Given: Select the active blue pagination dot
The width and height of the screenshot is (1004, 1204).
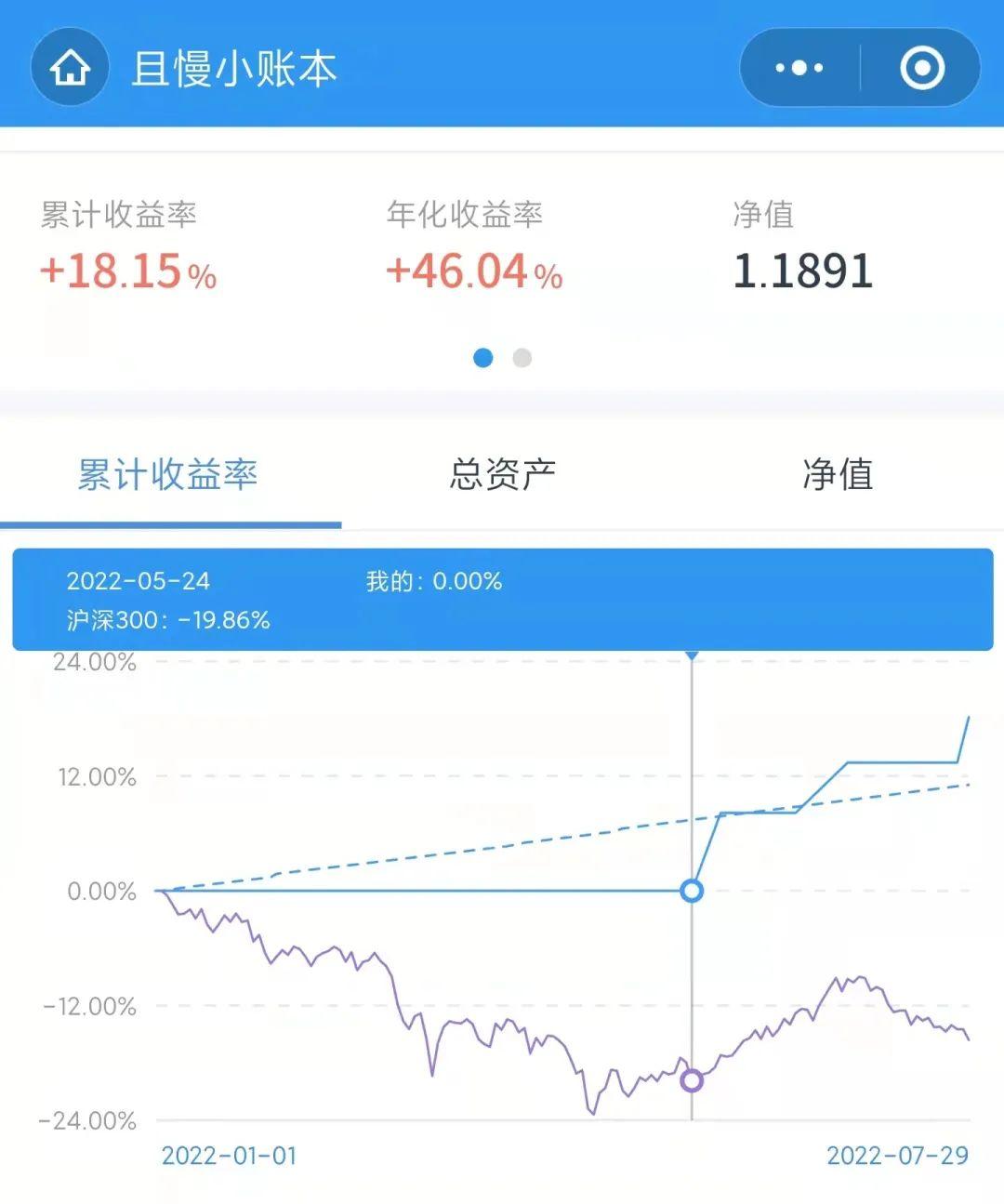Looking at the screenshot, I should click(x=483, y=357).
